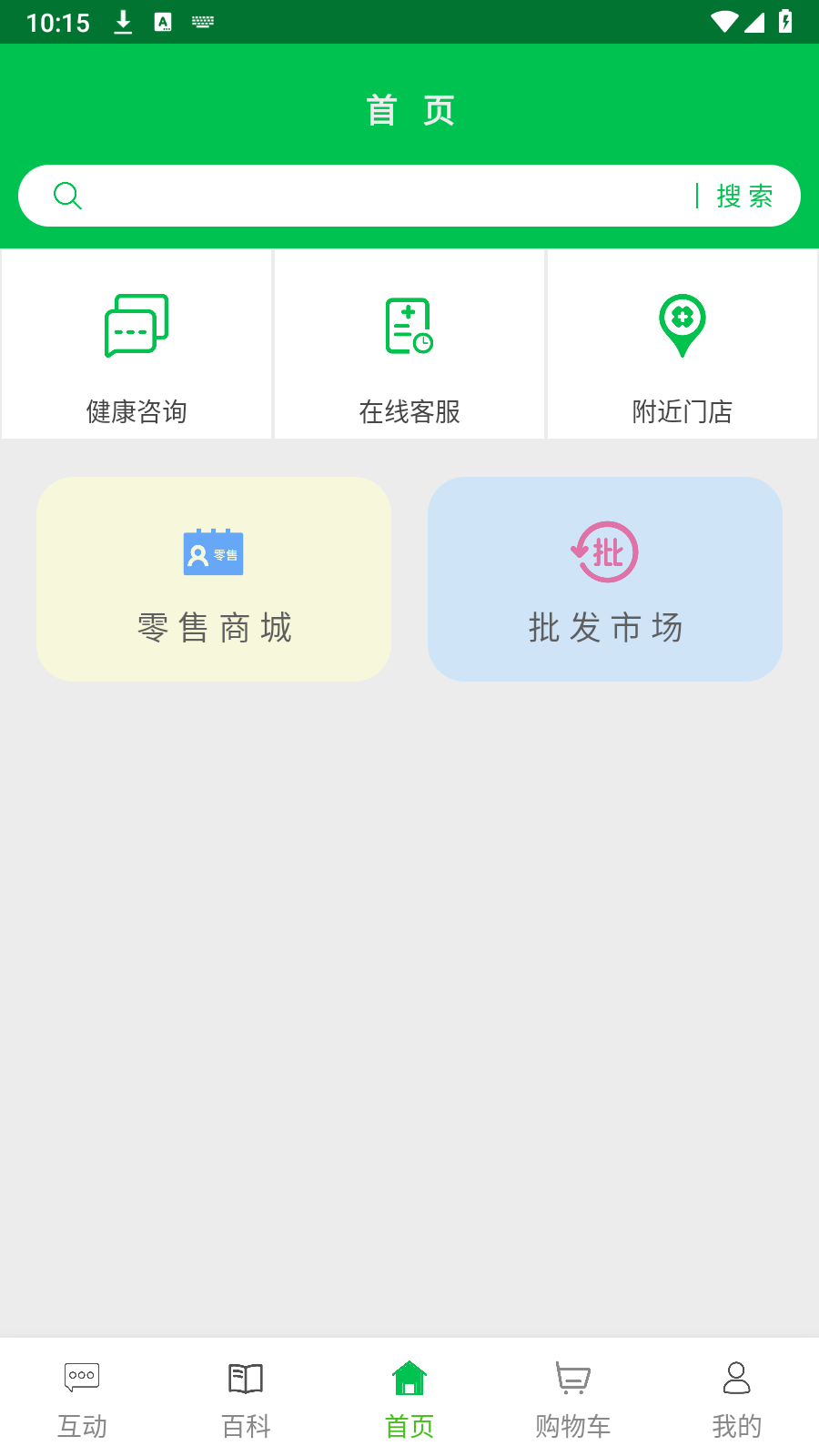Viewport: 819px width, 1456px height.
Task: Select the 零售商城 retail mall blue badge icon
Action: click(213, 552)
